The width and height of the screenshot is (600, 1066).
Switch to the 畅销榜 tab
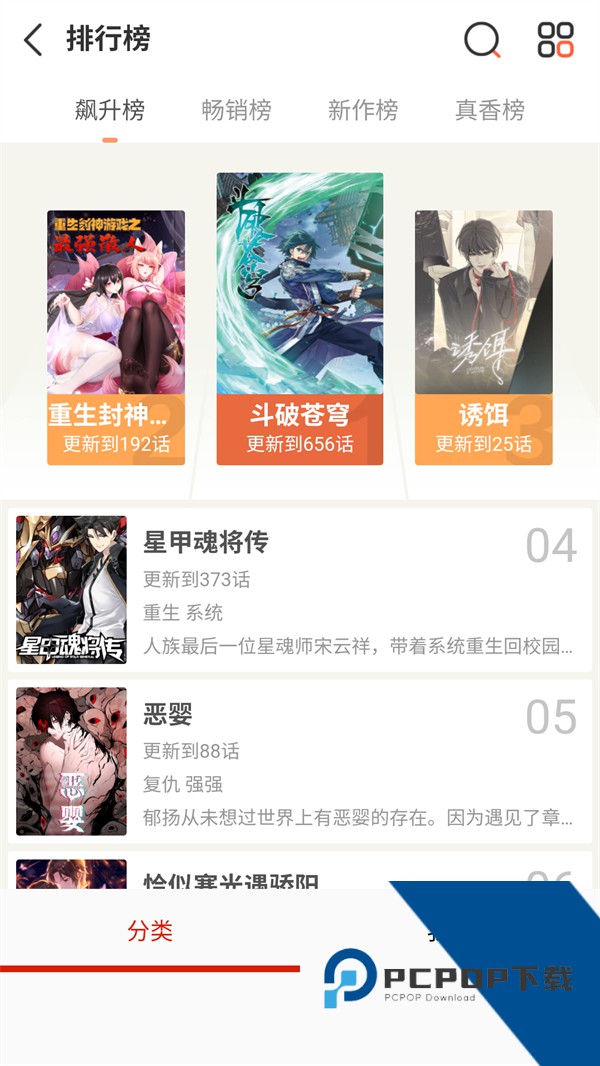(x=236, y=110)
